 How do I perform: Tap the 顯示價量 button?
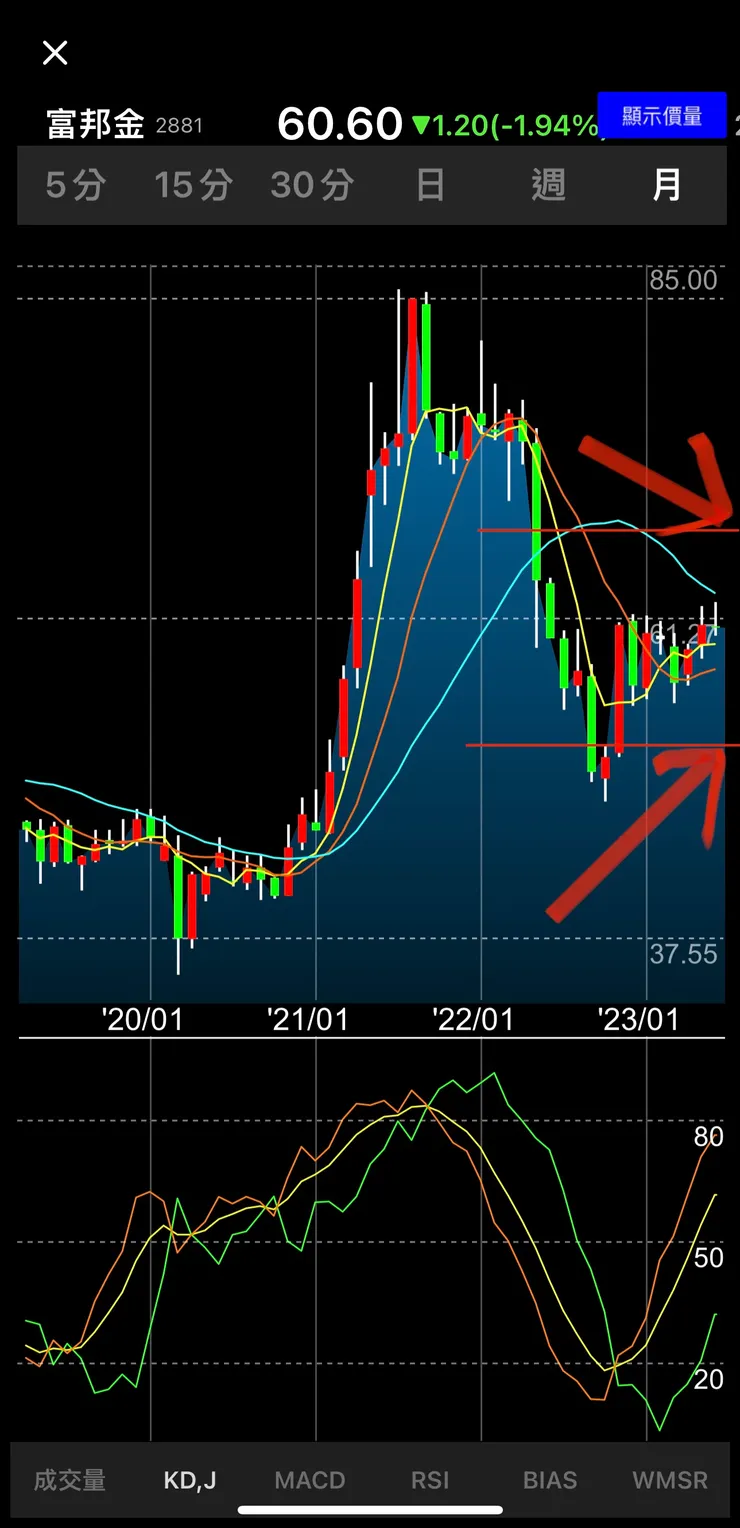coord(662,116)
